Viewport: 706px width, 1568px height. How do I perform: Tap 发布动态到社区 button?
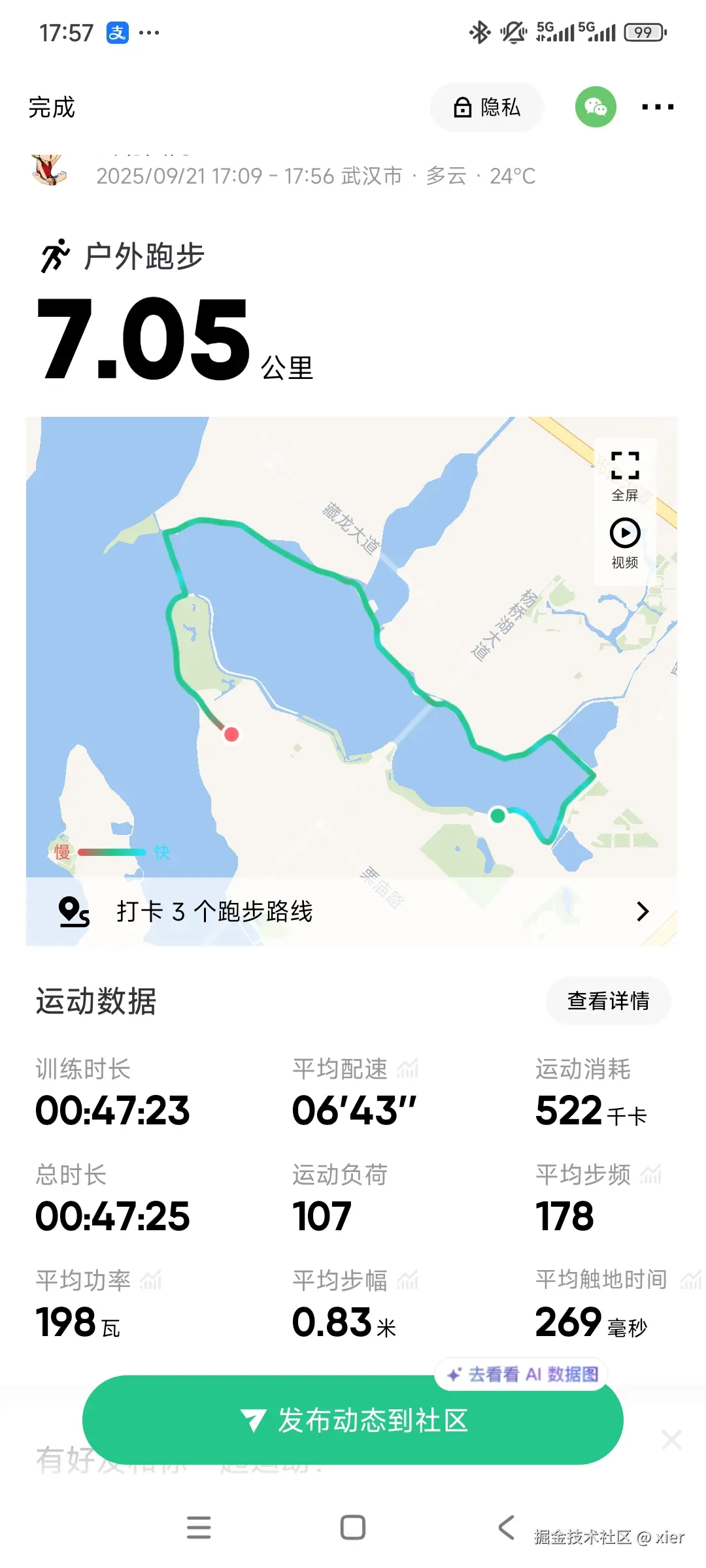353,1420
